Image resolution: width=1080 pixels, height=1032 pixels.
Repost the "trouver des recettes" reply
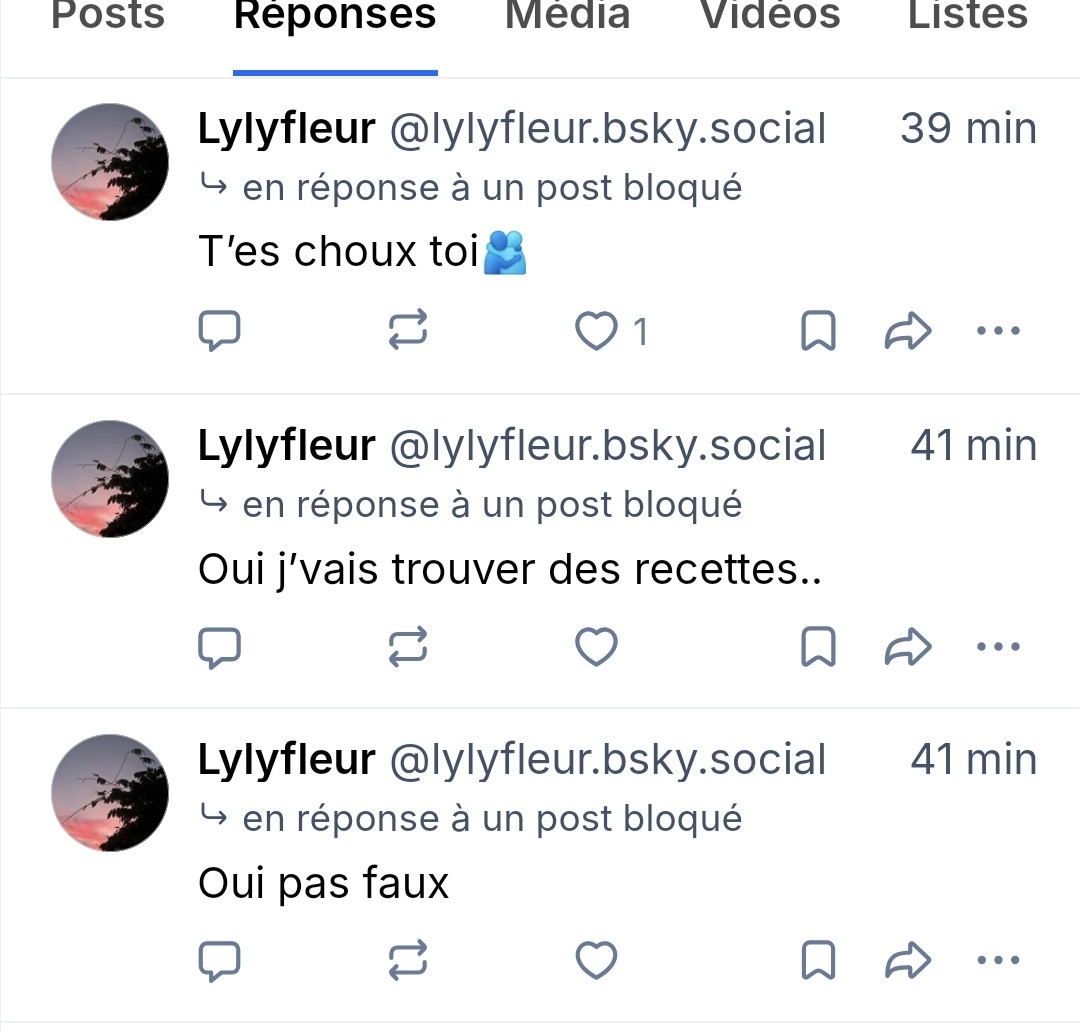click(x=408, y=647)
